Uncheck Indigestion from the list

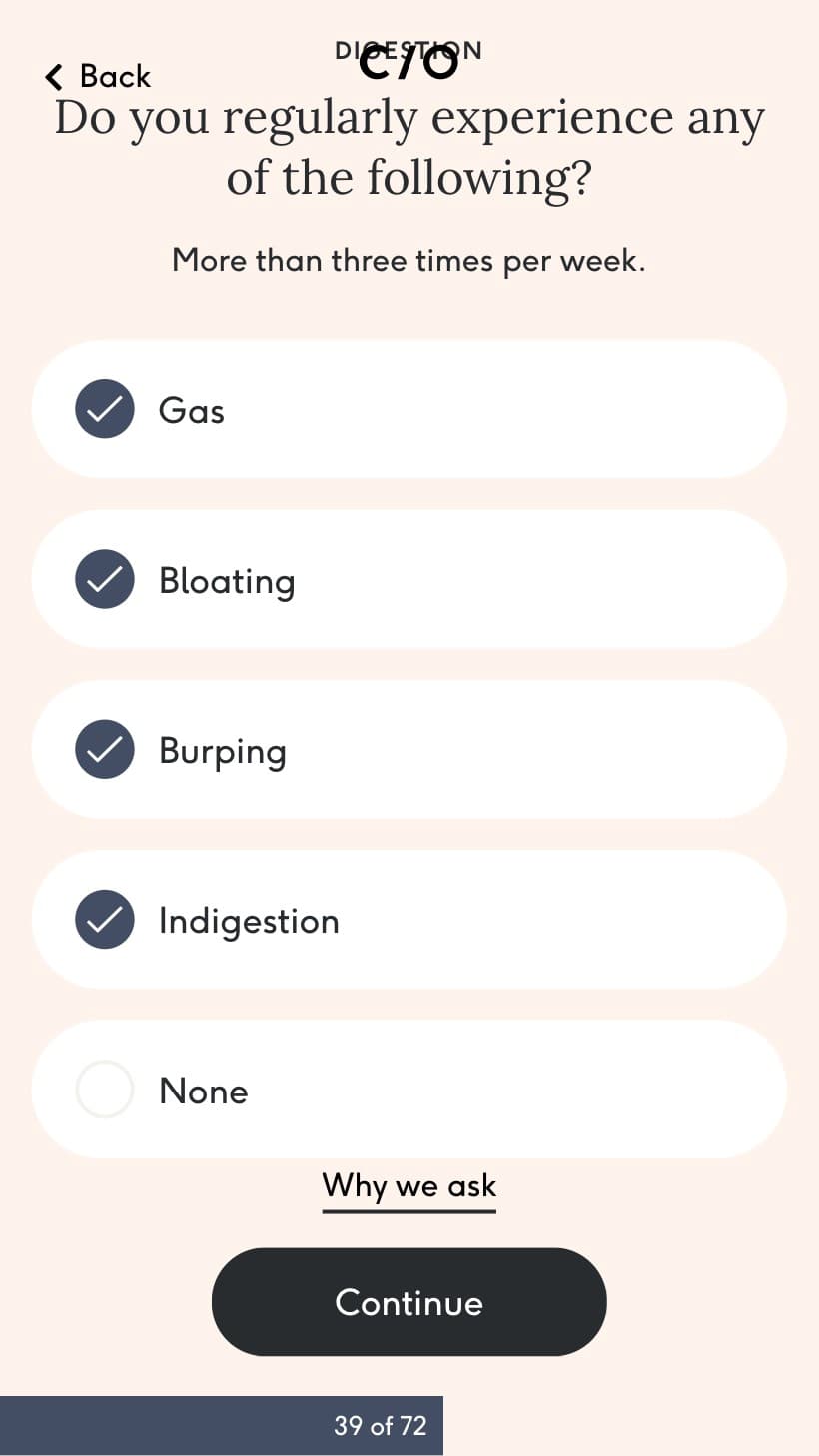pos(409,919)
